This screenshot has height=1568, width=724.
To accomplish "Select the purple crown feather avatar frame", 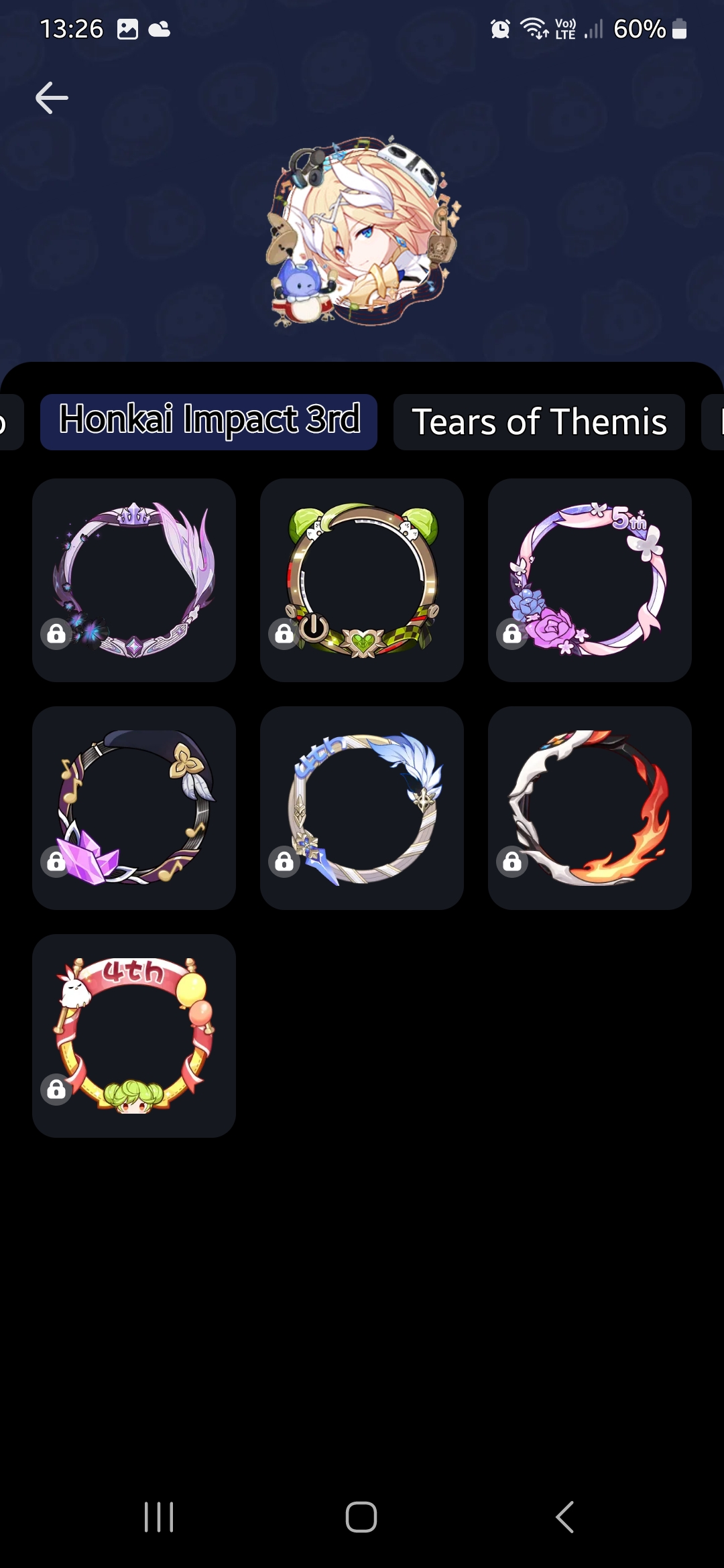I will [x=135, y=581].
